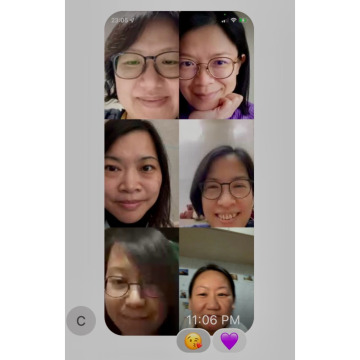Open sender C's profile avatar
This screenshot has width=360, height=360.
81,321
